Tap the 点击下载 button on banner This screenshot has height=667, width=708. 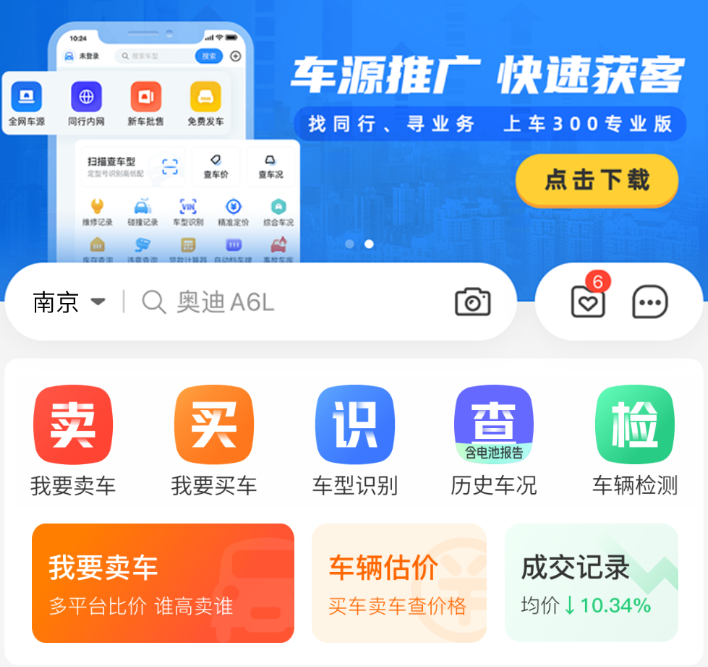[x=597, y=180]
